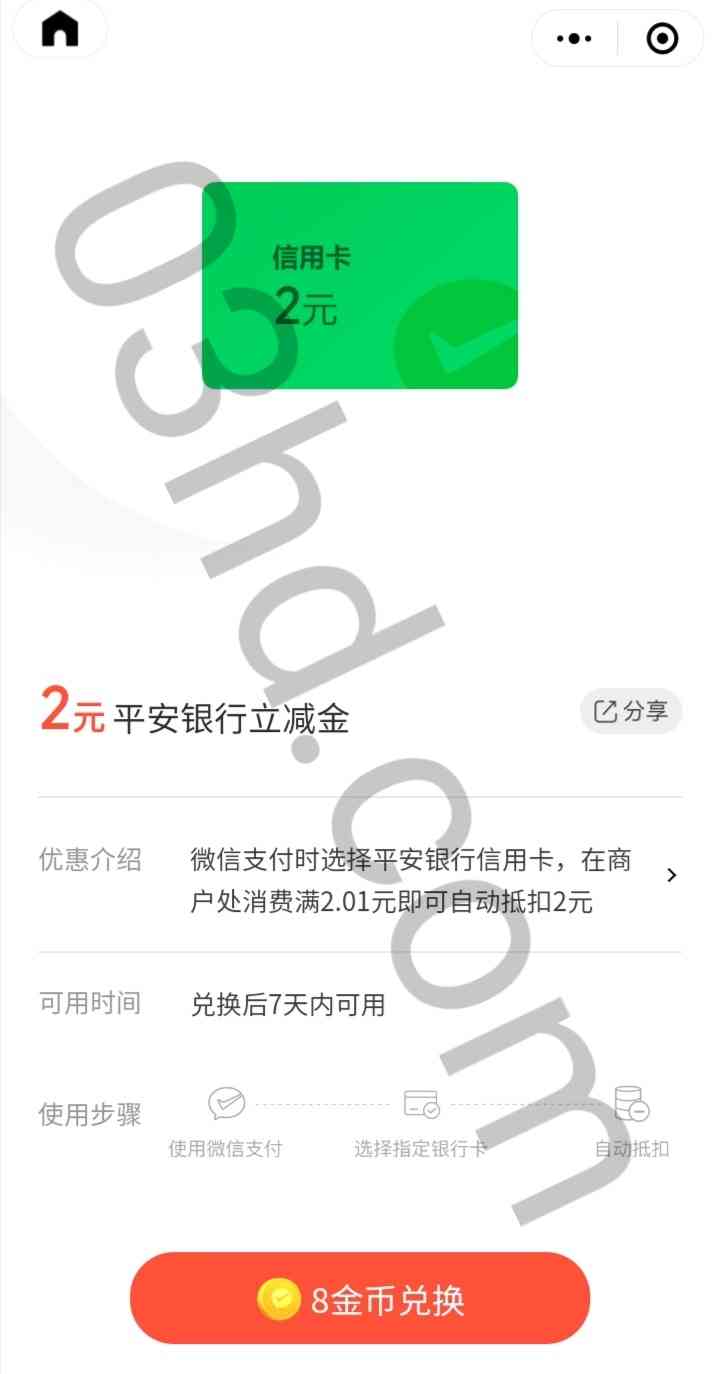720x1374 pixels.
Task: Expand the 优惠介绍 details
Action: pos(671,875)
